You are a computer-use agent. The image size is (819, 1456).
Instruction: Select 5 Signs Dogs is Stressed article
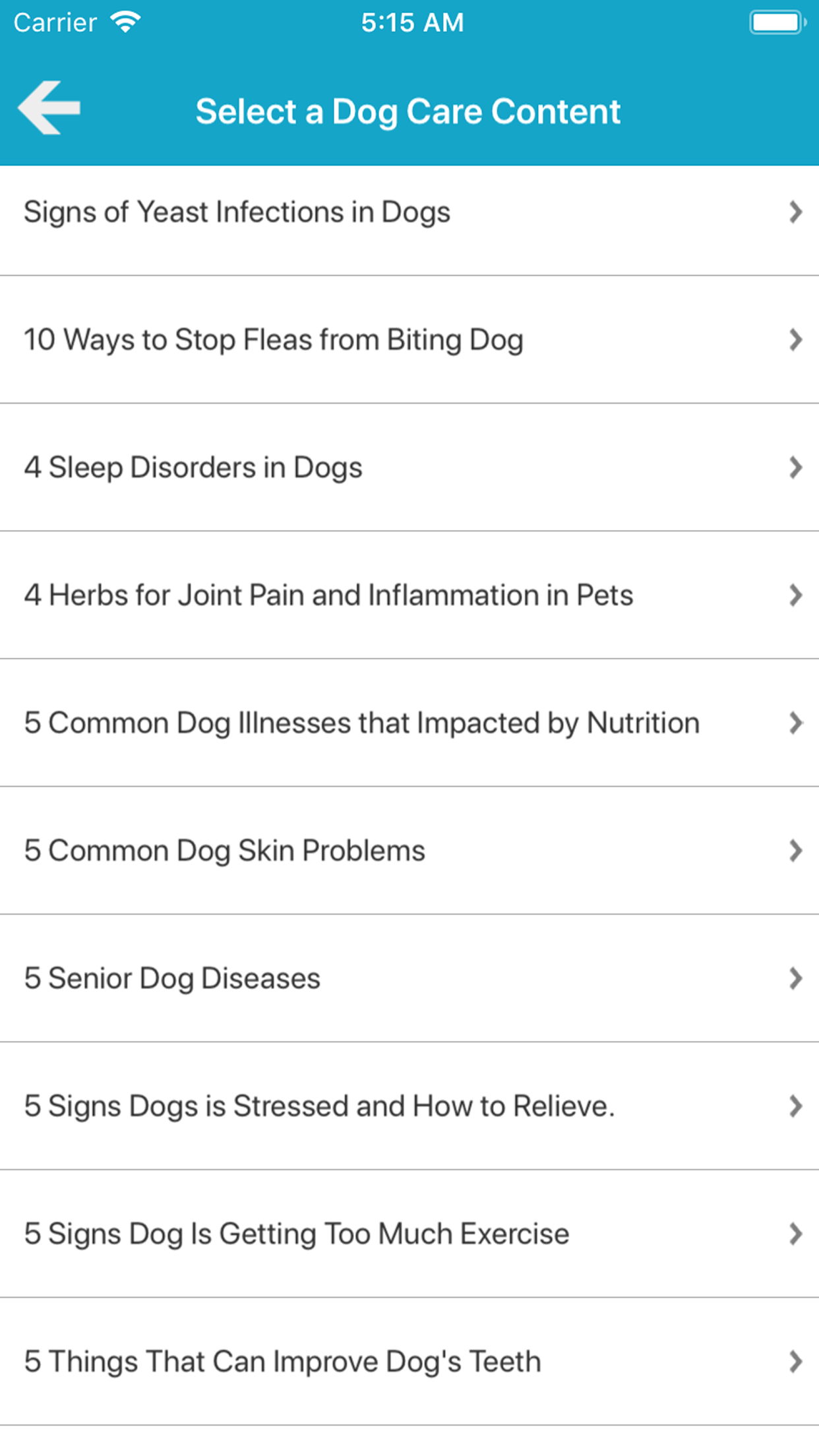pos(409,1107)
